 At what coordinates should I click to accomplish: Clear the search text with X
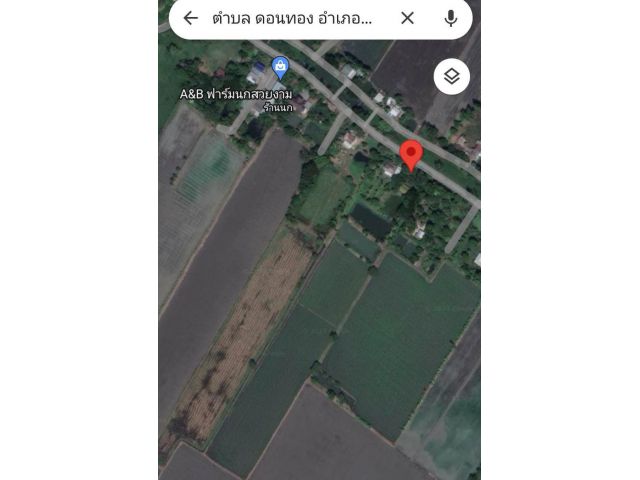point(407,18)
